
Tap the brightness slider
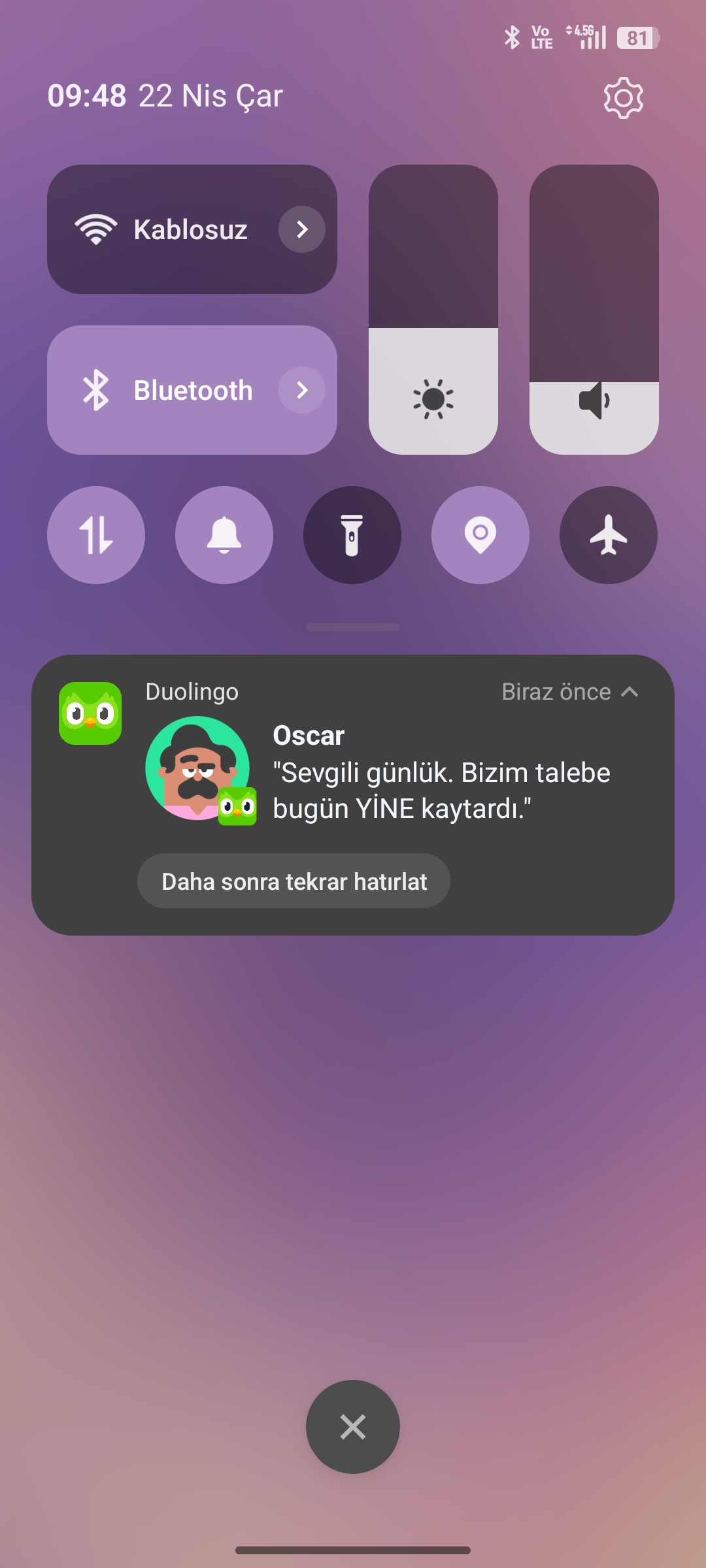433,310
